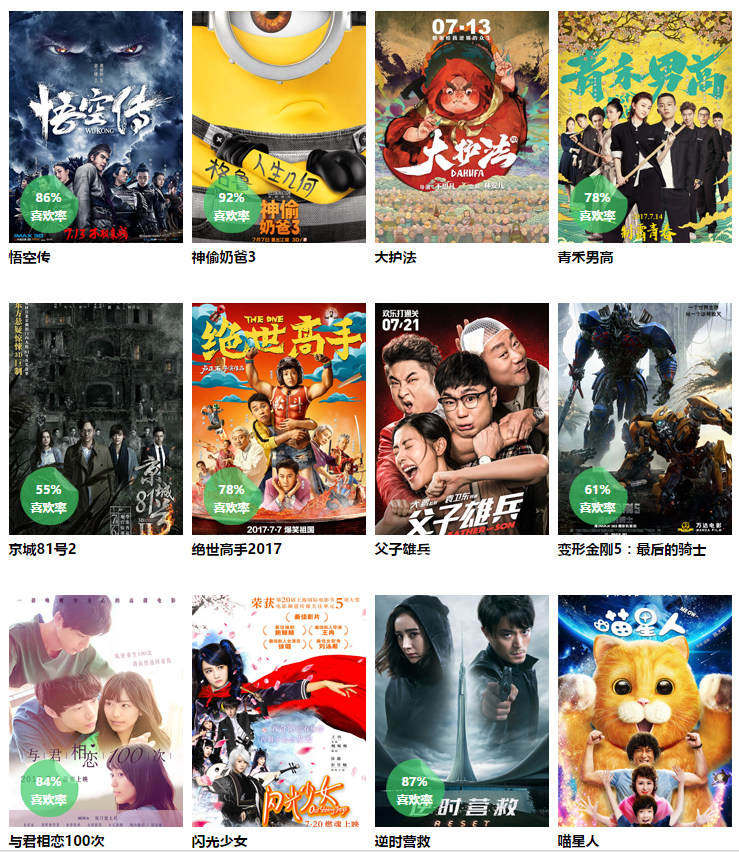View the 与君相恋100次 movie
The image size is (739, 852).
96,710
